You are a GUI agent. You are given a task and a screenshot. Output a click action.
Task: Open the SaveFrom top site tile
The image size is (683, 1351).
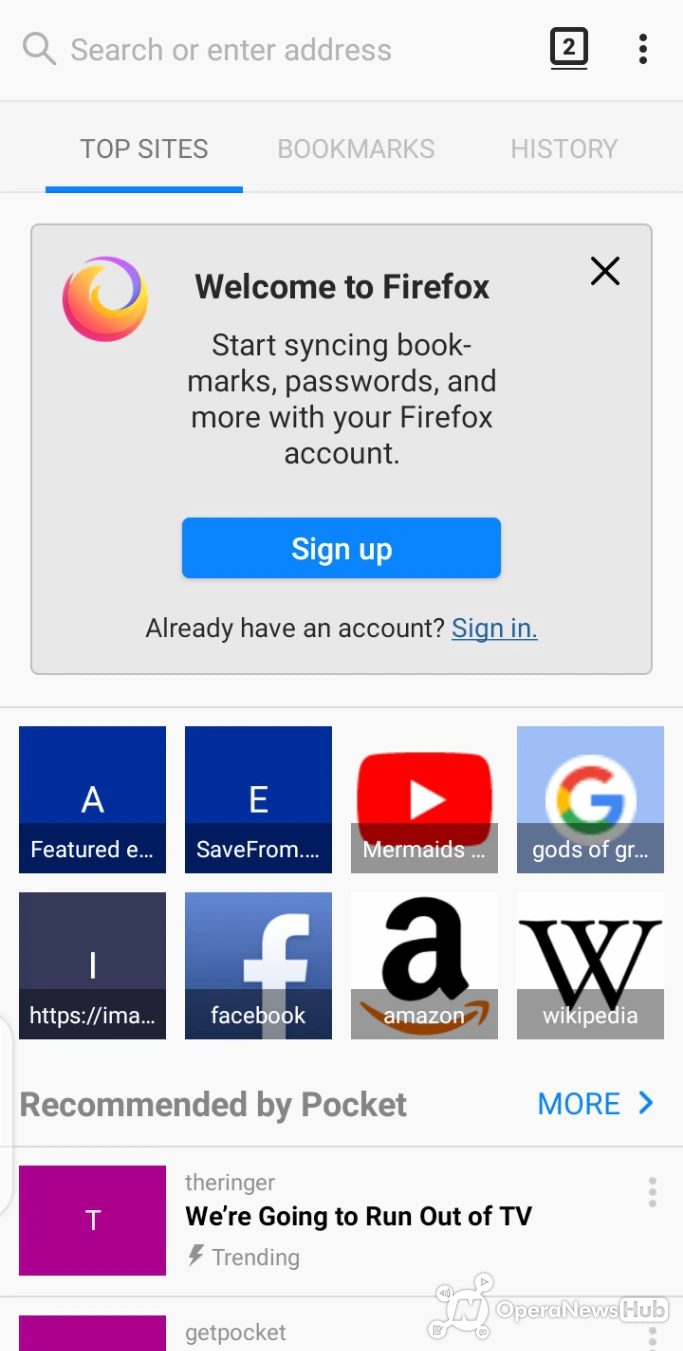pyautogui.click(x=258, y=799)
